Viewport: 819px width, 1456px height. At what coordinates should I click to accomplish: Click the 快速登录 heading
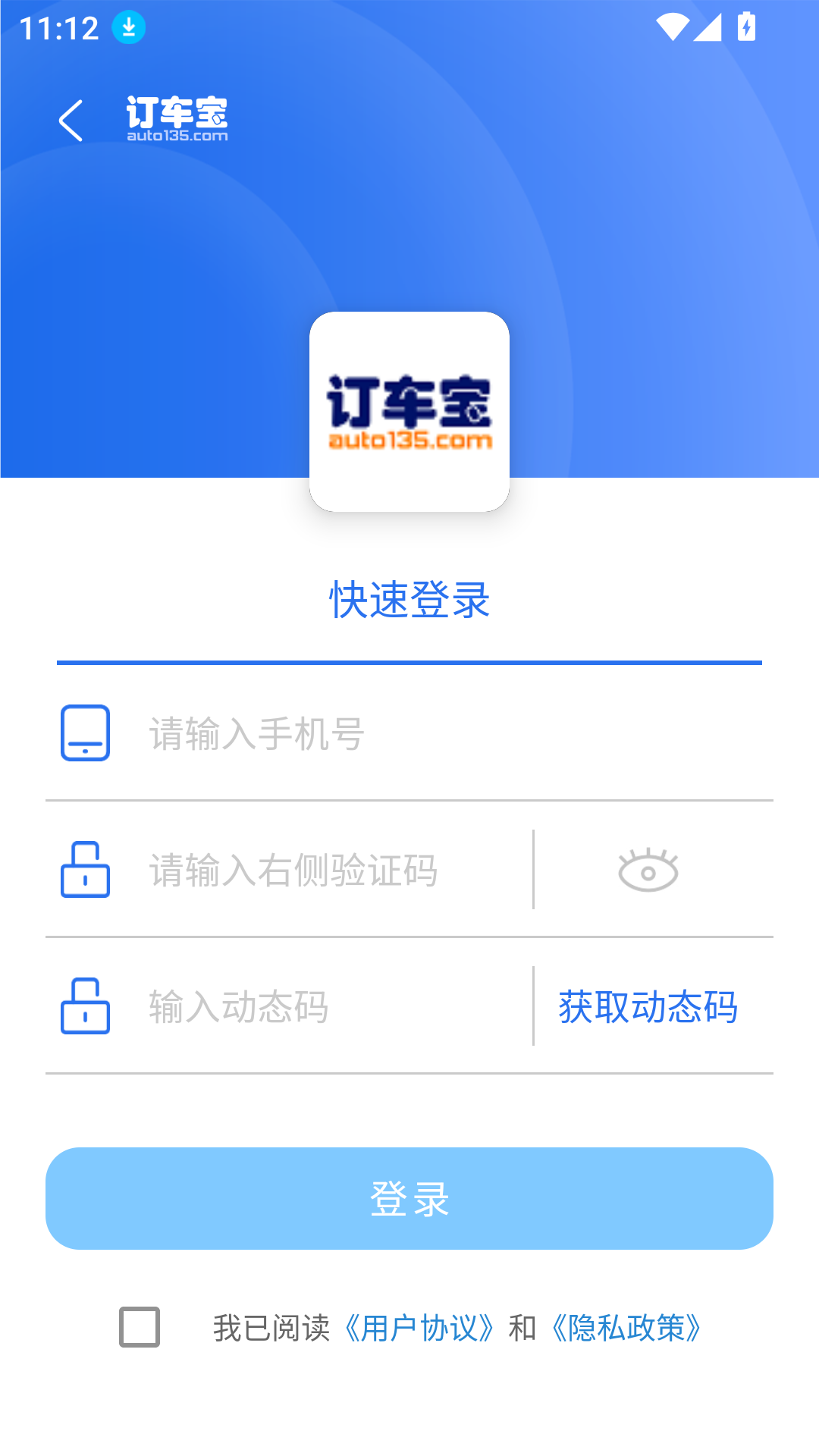[409, 599]
